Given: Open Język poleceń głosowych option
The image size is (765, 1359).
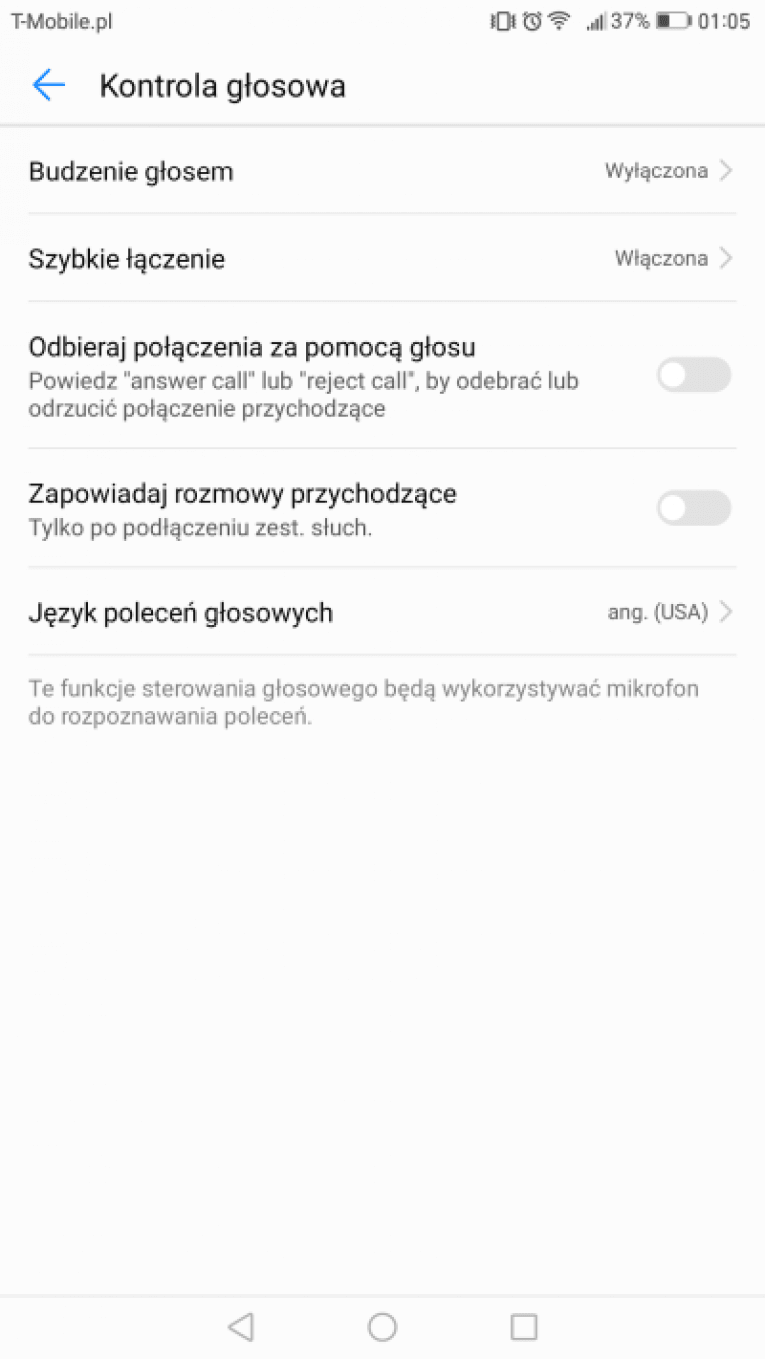Looking at the screenshot, I should coord(382,612).
